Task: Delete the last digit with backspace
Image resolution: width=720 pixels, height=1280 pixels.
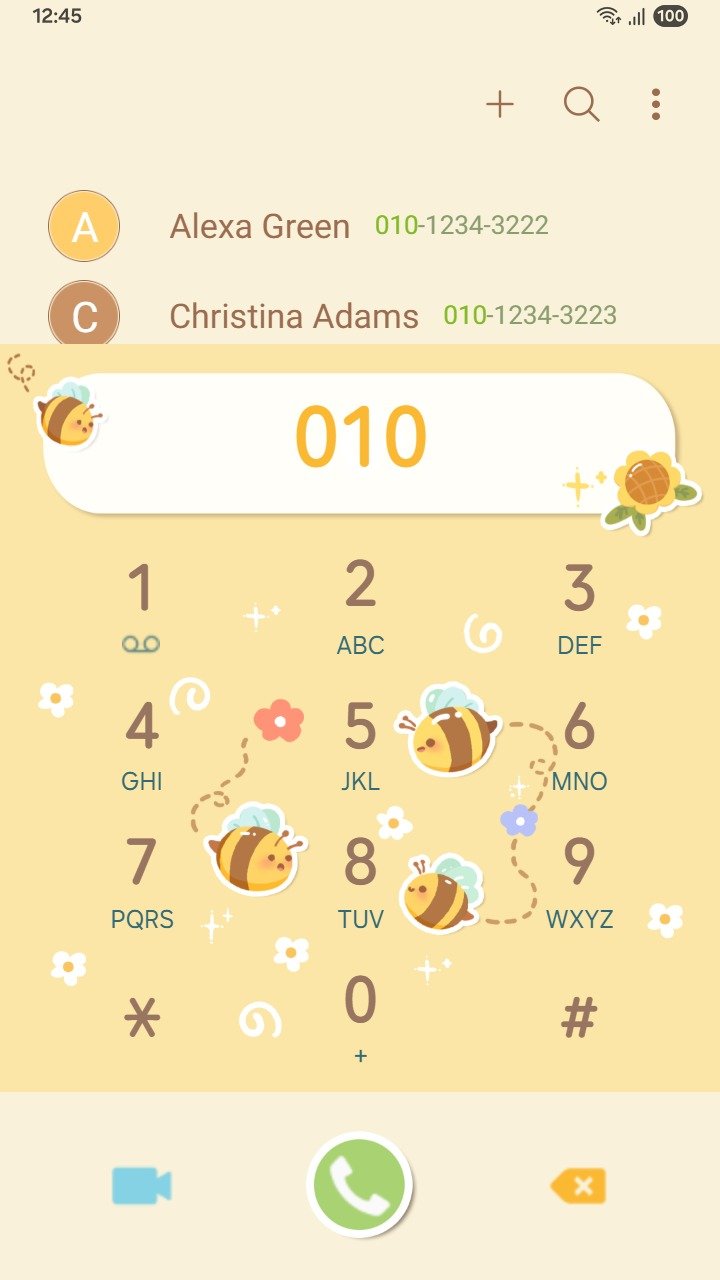Action: point(578,1186)
